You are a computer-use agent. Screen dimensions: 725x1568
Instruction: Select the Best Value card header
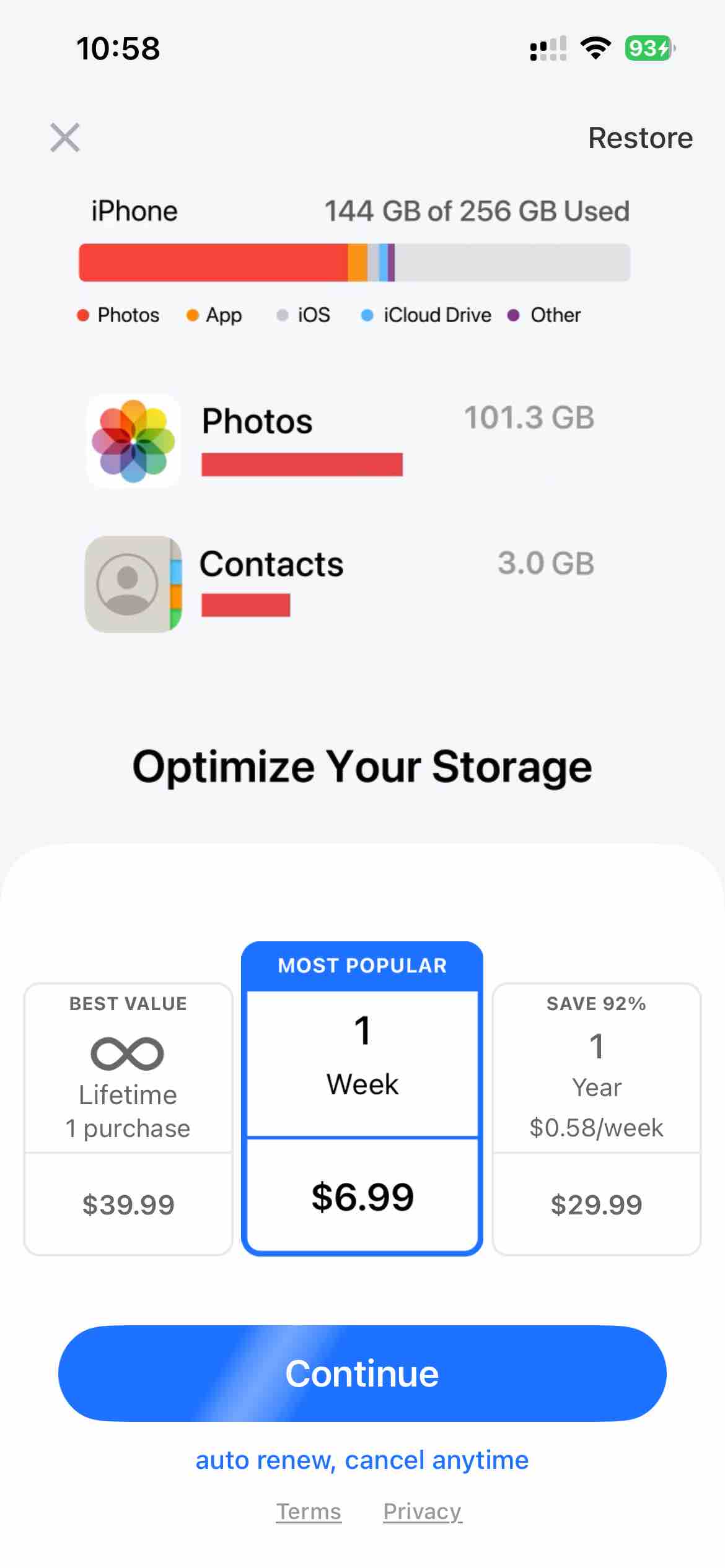[127, 1003]
